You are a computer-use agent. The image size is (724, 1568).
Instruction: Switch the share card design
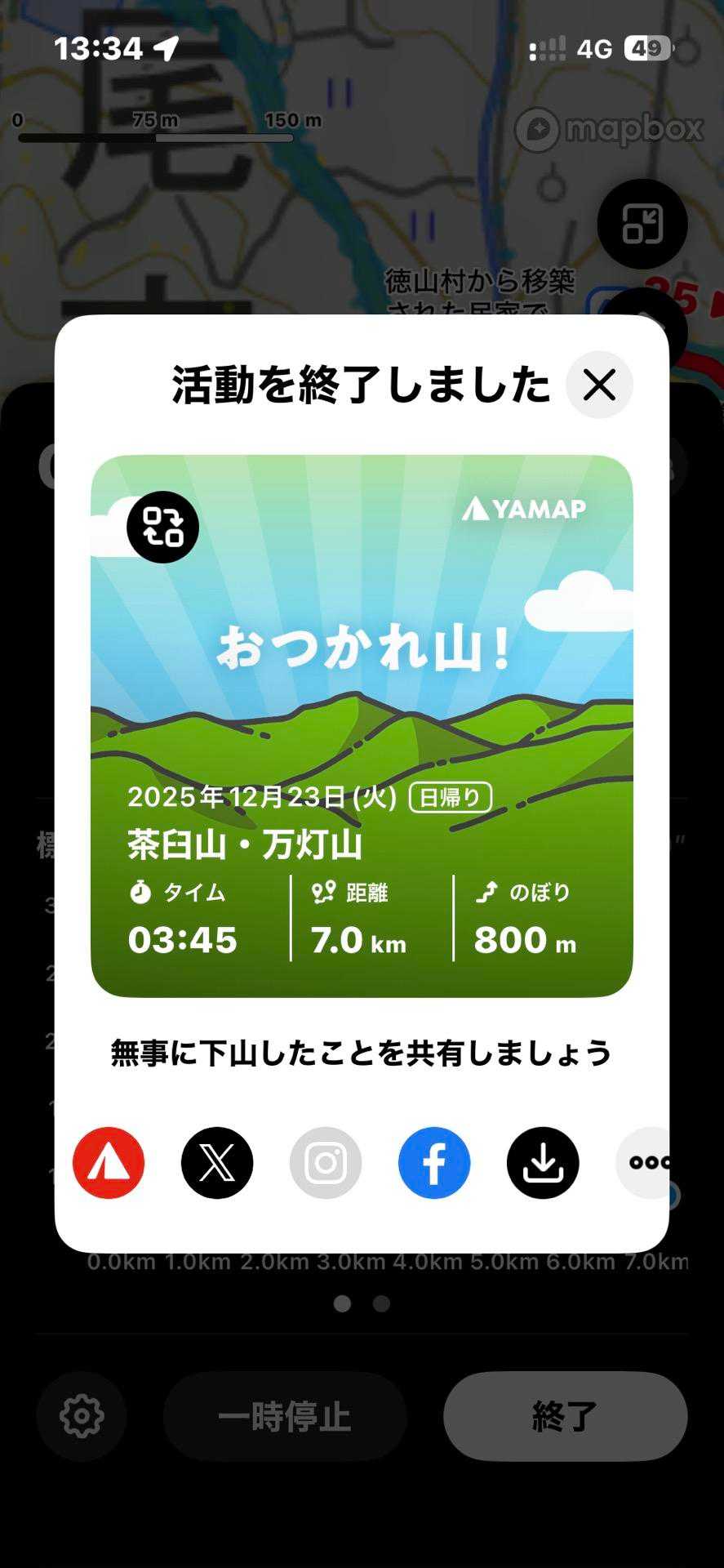[162, 527]
